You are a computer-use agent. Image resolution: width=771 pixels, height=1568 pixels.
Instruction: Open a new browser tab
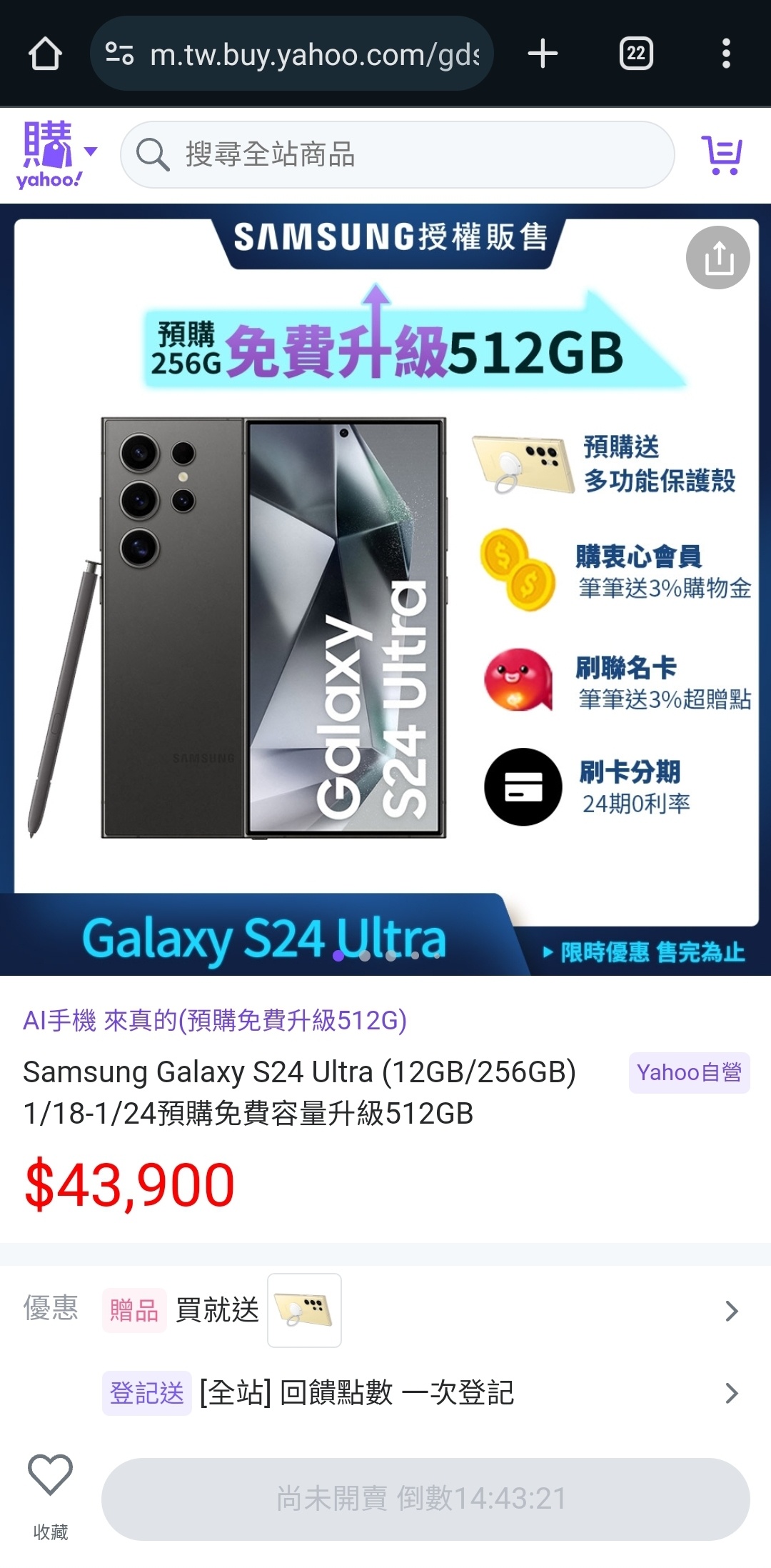click(543, 54)
